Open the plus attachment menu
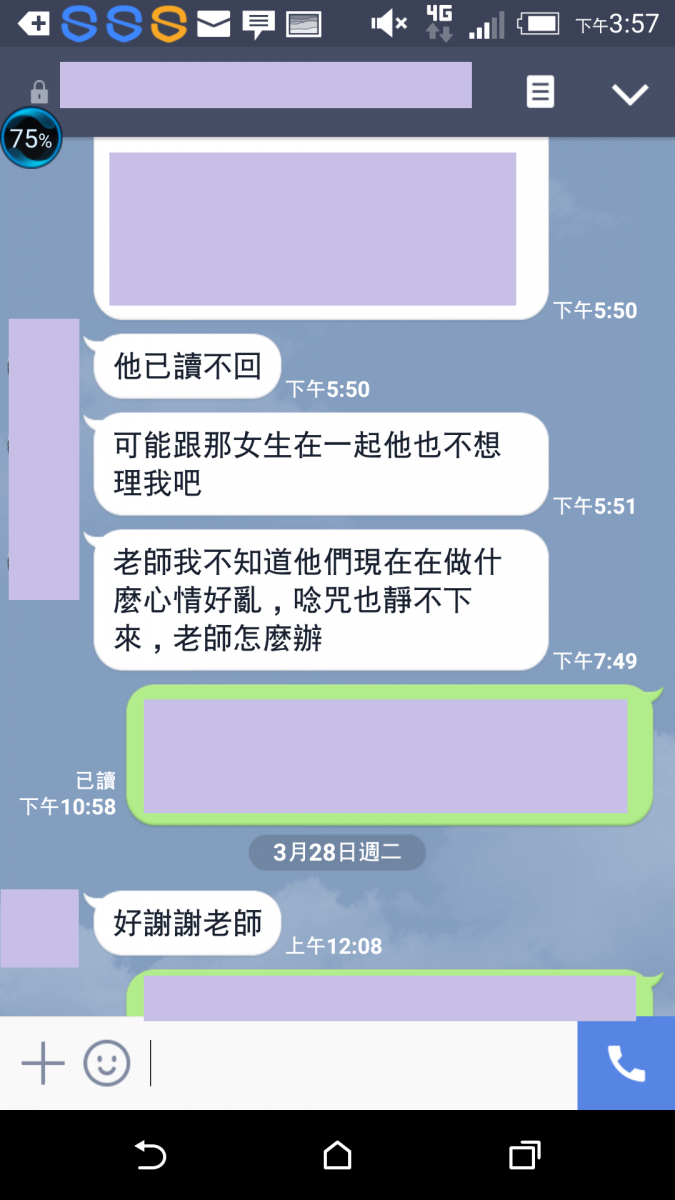Image resolution: width=675 pixels, height=1200 pixels. (43, 1063)
